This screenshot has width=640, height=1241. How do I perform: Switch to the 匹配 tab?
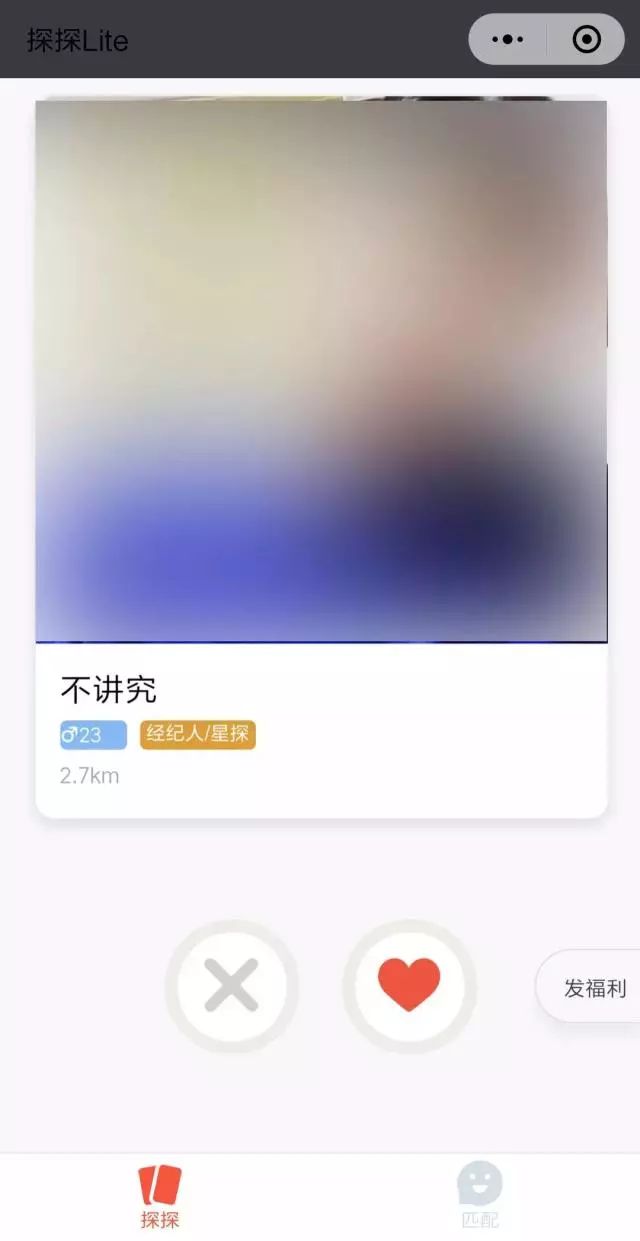(479, 1196)
